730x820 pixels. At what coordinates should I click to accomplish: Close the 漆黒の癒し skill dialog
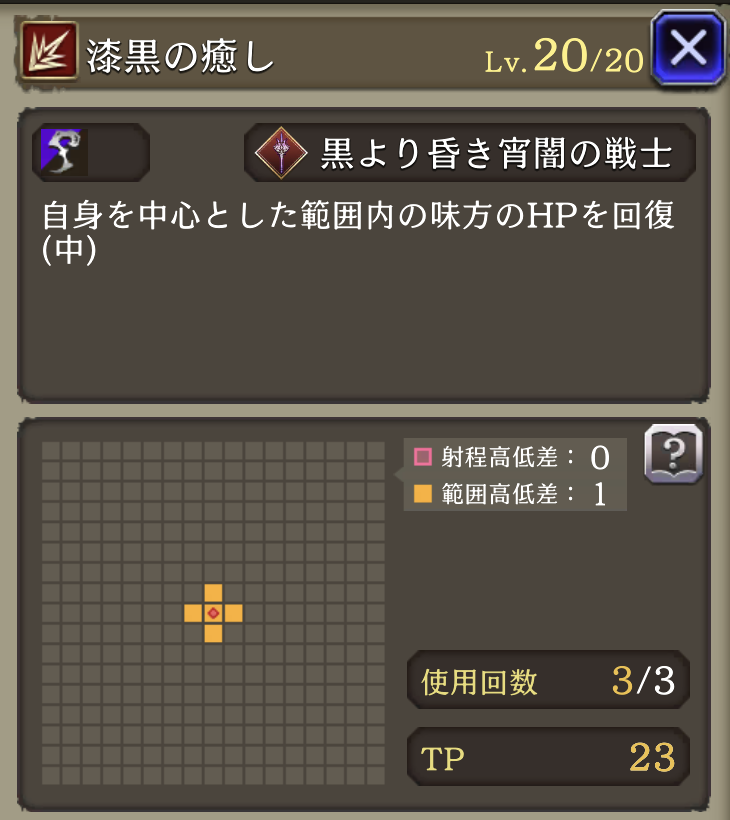tap(687, 47)
